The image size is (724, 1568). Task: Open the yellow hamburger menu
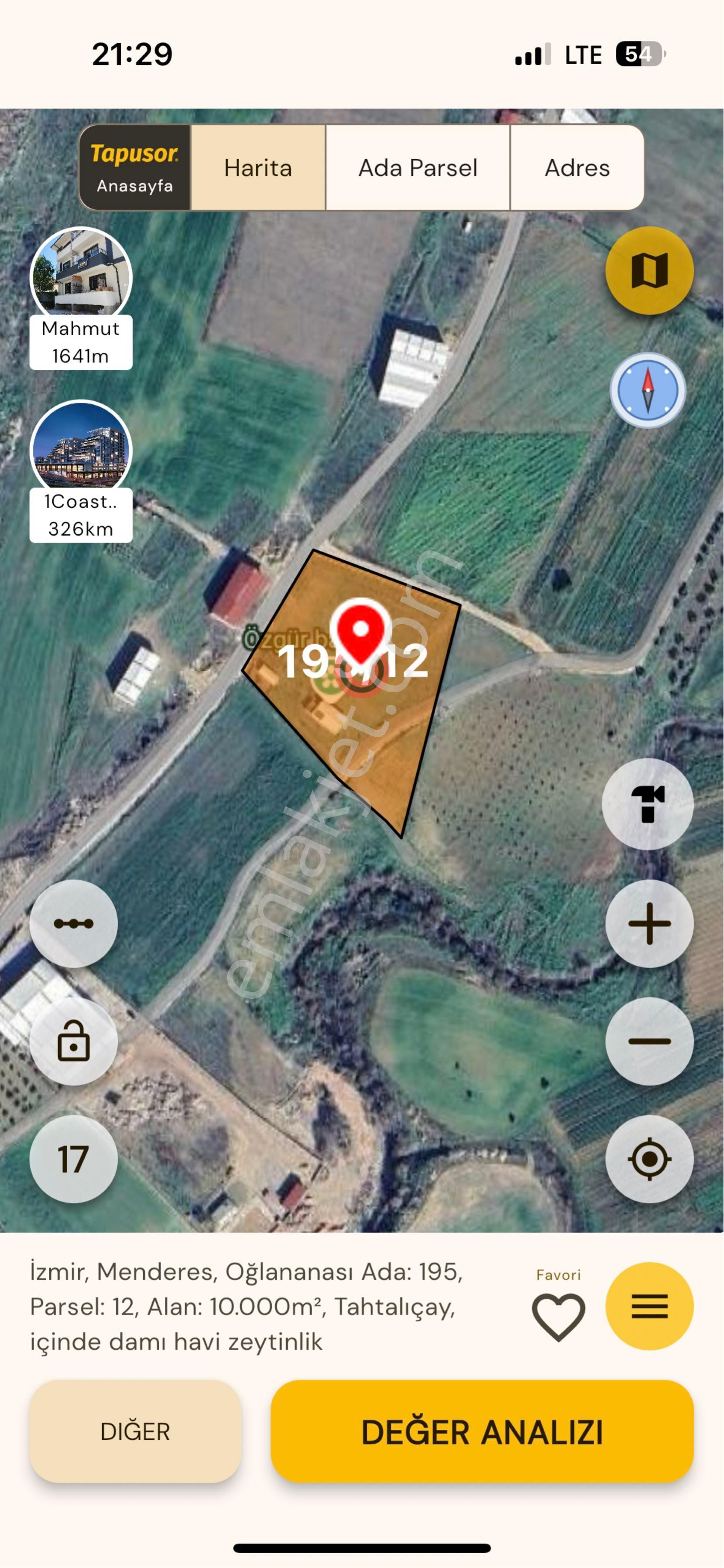(649, 1306)
